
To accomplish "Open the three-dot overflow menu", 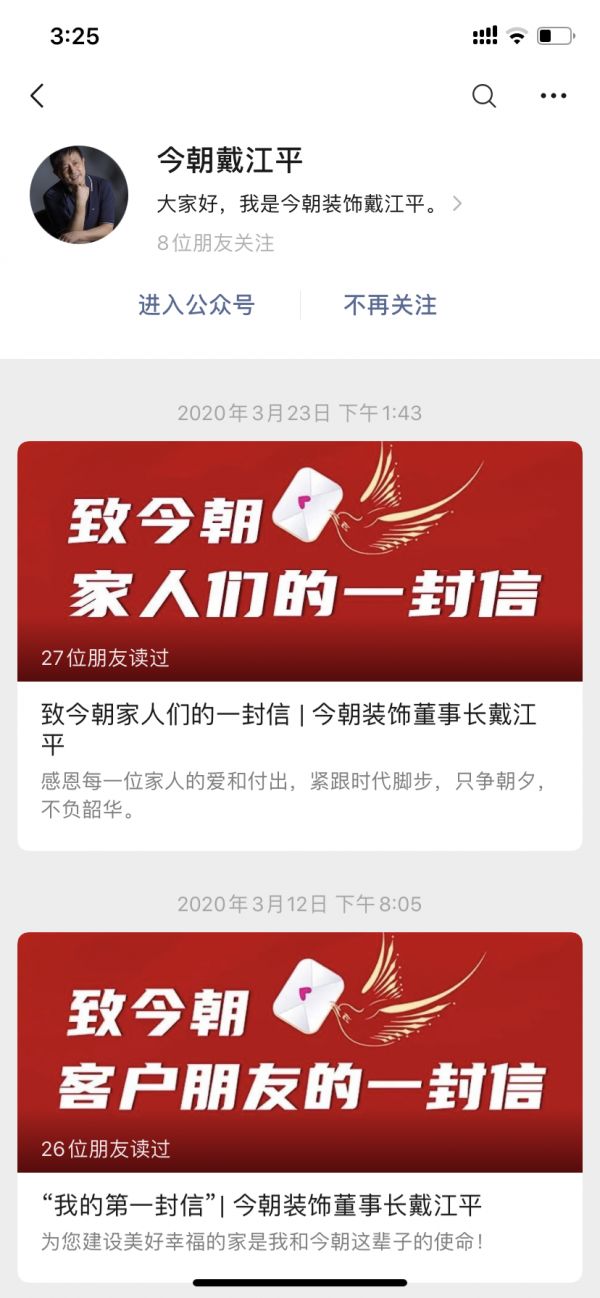I will coord(553,96).
